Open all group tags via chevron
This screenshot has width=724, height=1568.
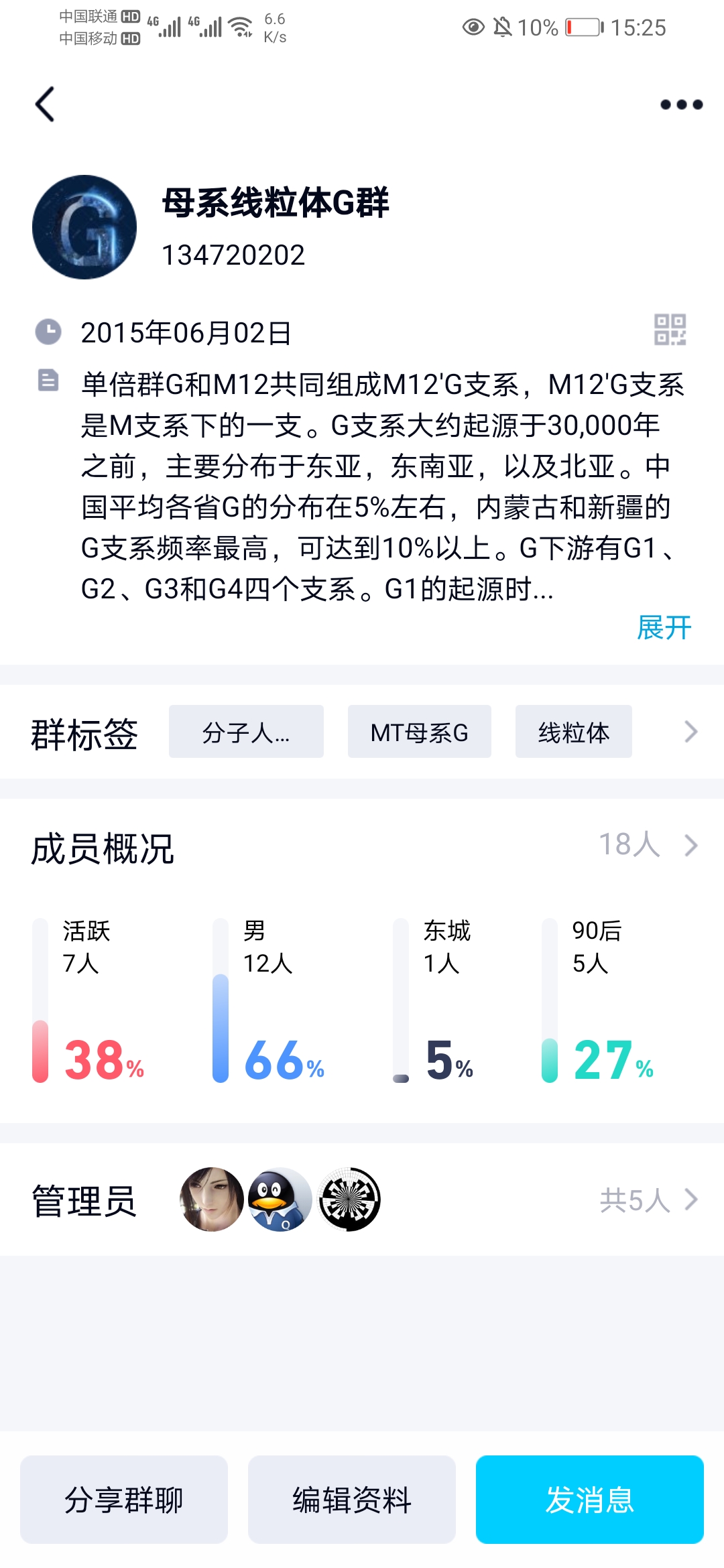[x=691, y=732]
